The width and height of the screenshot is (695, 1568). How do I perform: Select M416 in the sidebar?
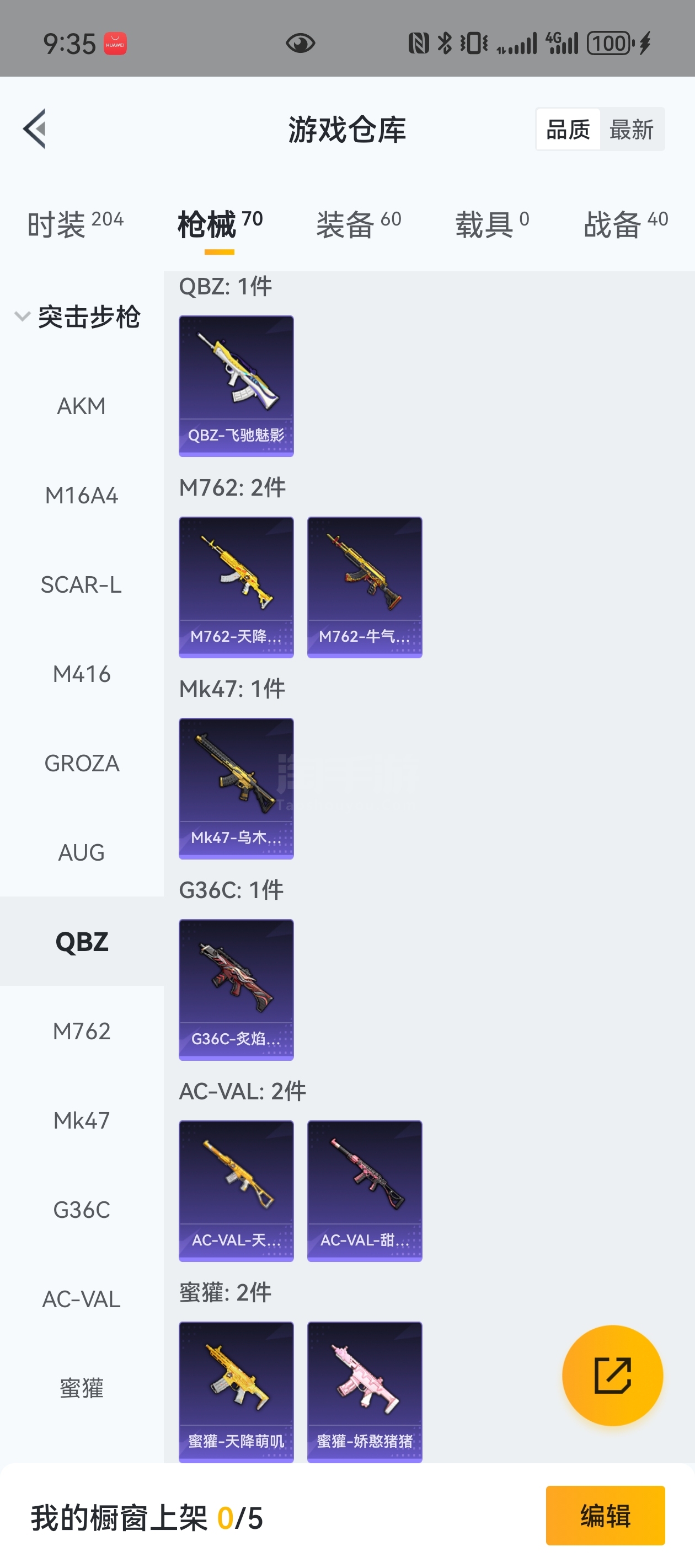[82, 674]
